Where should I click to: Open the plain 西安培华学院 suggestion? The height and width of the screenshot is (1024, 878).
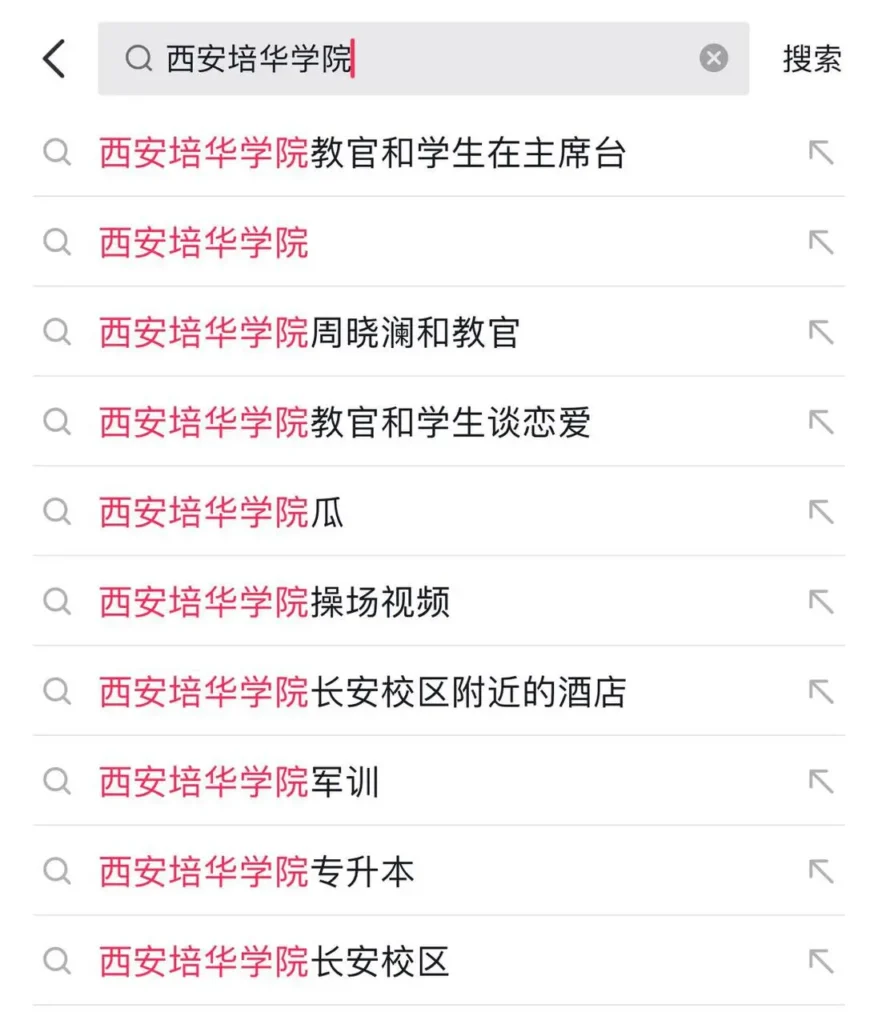tap(204, 243)
